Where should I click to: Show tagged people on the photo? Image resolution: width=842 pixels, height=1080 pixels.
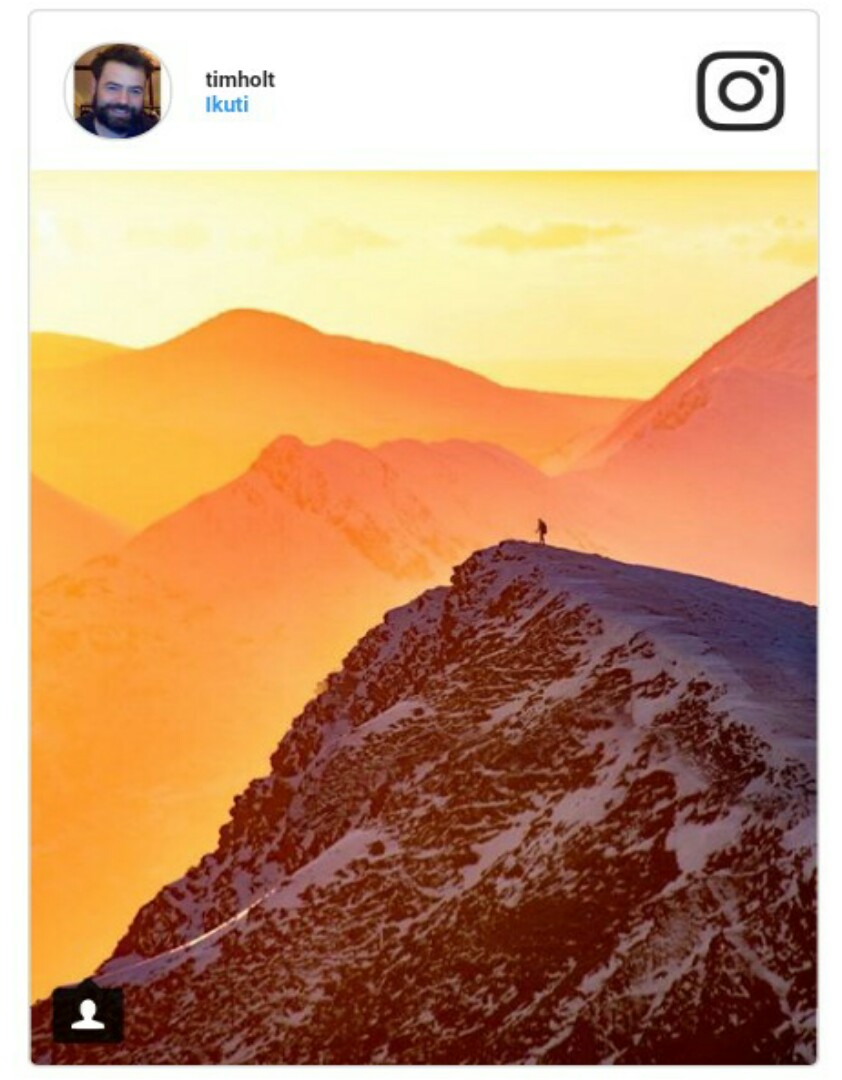[x=88, y=1014]
